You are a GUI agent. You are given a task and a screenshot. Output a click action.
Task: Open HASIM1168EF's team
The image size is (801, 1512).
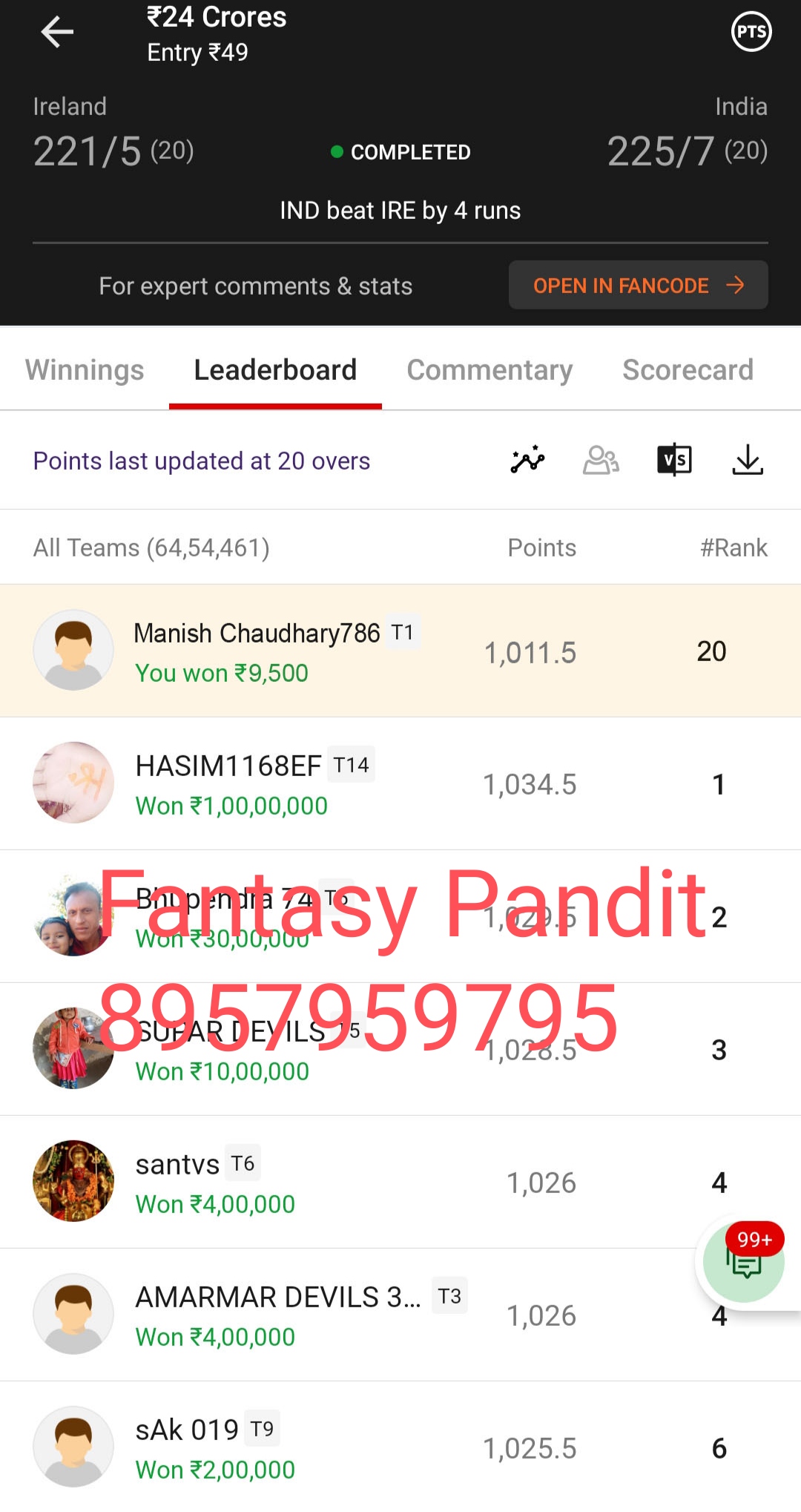[x=400, y=783]
